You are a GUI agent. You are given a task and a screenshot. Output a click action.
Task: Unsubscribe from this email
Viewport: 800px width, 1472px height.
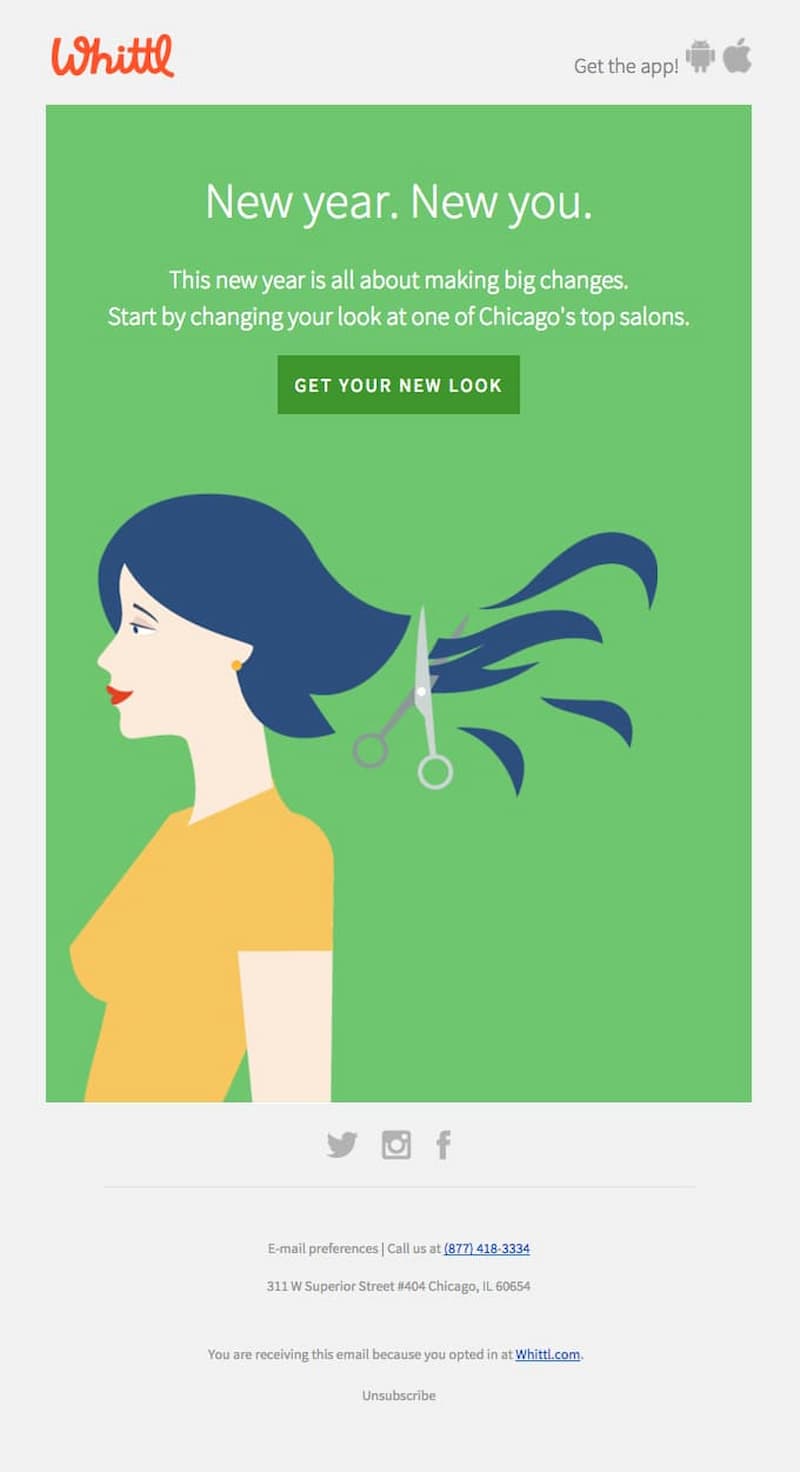pyautogui.click(x=398, y=1395)
